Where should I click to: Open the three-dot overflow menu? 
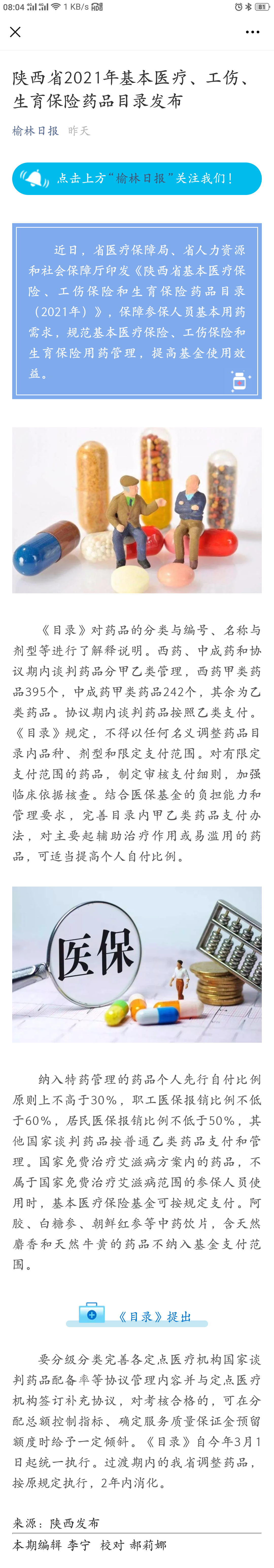click(x=252, y=32)
